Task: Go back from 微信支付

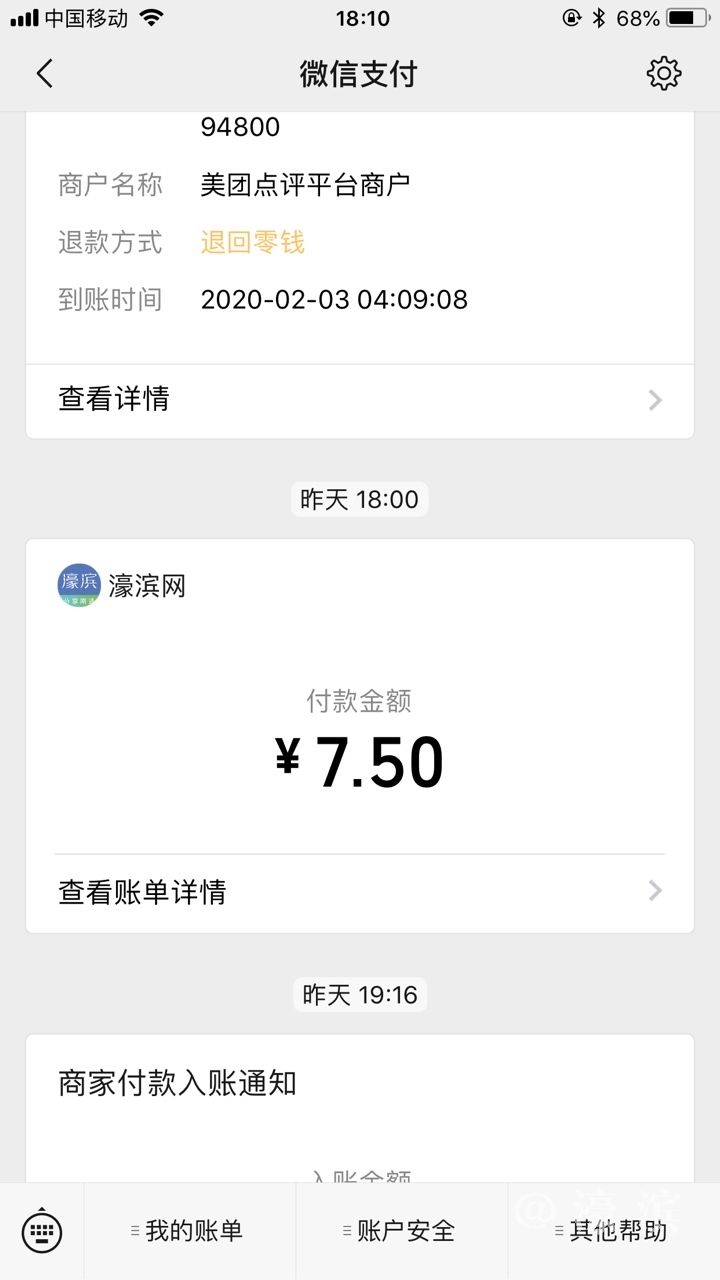Action: pos(44,74)
